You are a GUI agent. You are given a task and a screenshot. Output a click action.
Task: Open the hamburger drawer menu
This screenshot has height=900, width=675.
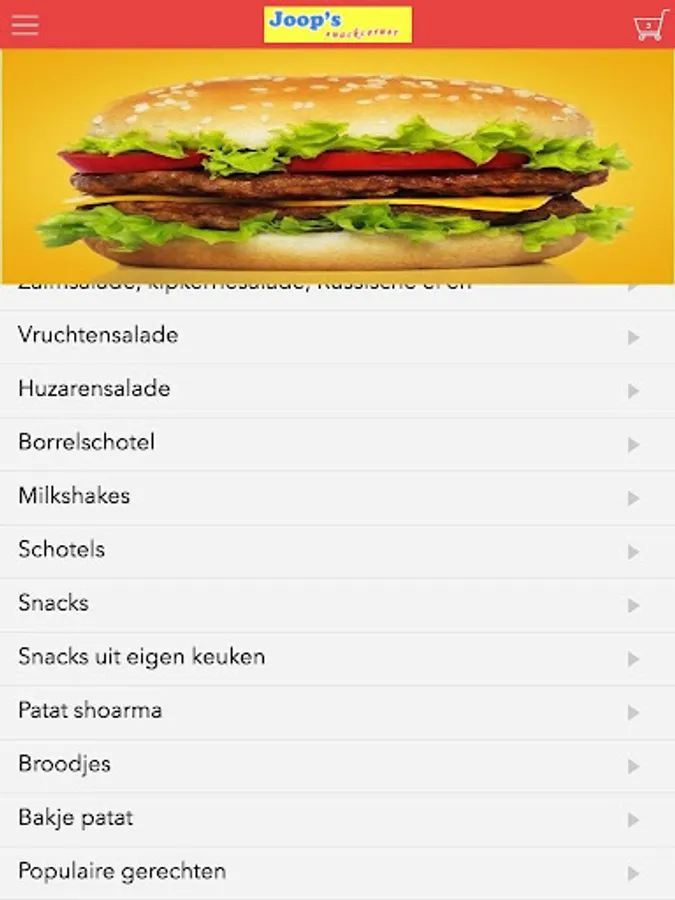[x=25, y=25]
